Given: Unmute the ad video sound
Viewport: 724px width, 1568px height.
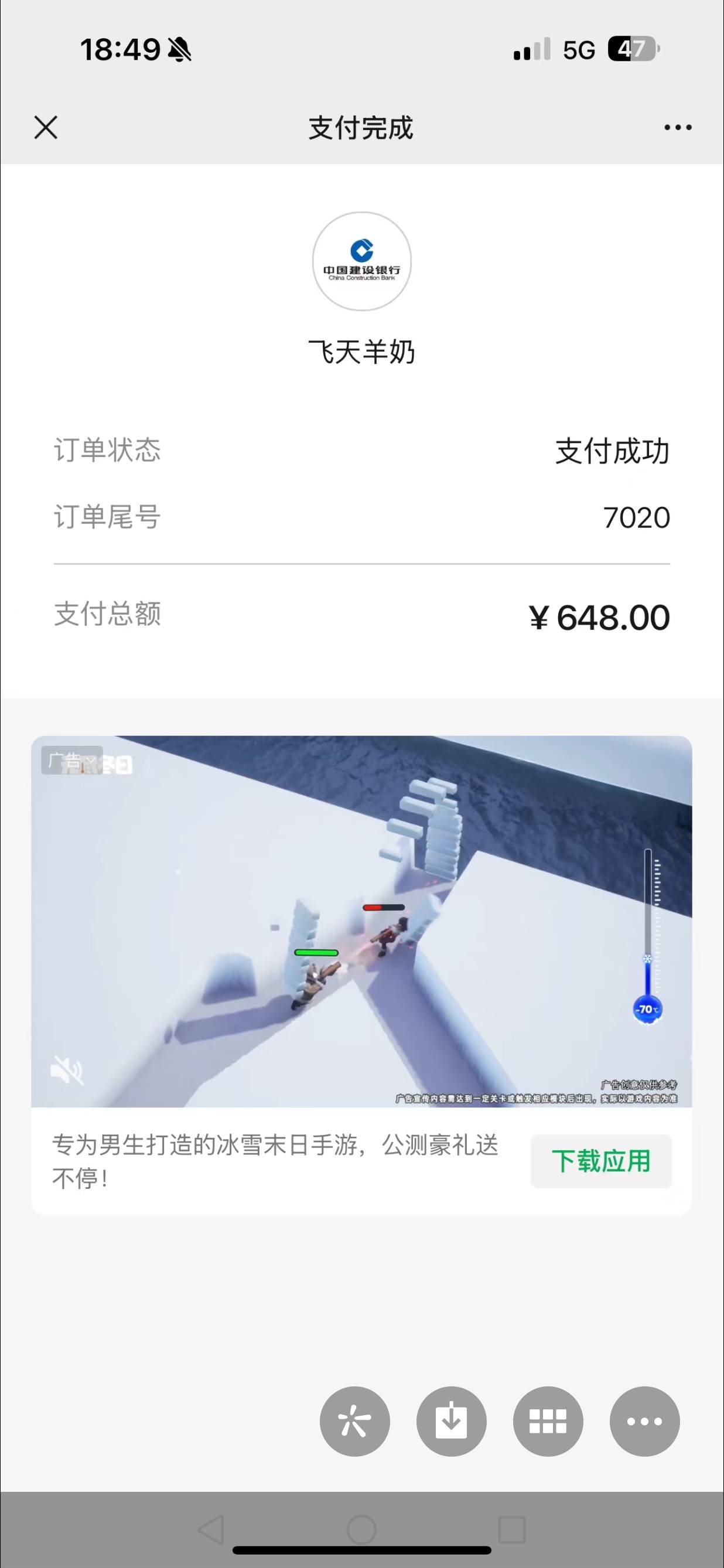Looking at the screenshot, I should click(66, 1069).
